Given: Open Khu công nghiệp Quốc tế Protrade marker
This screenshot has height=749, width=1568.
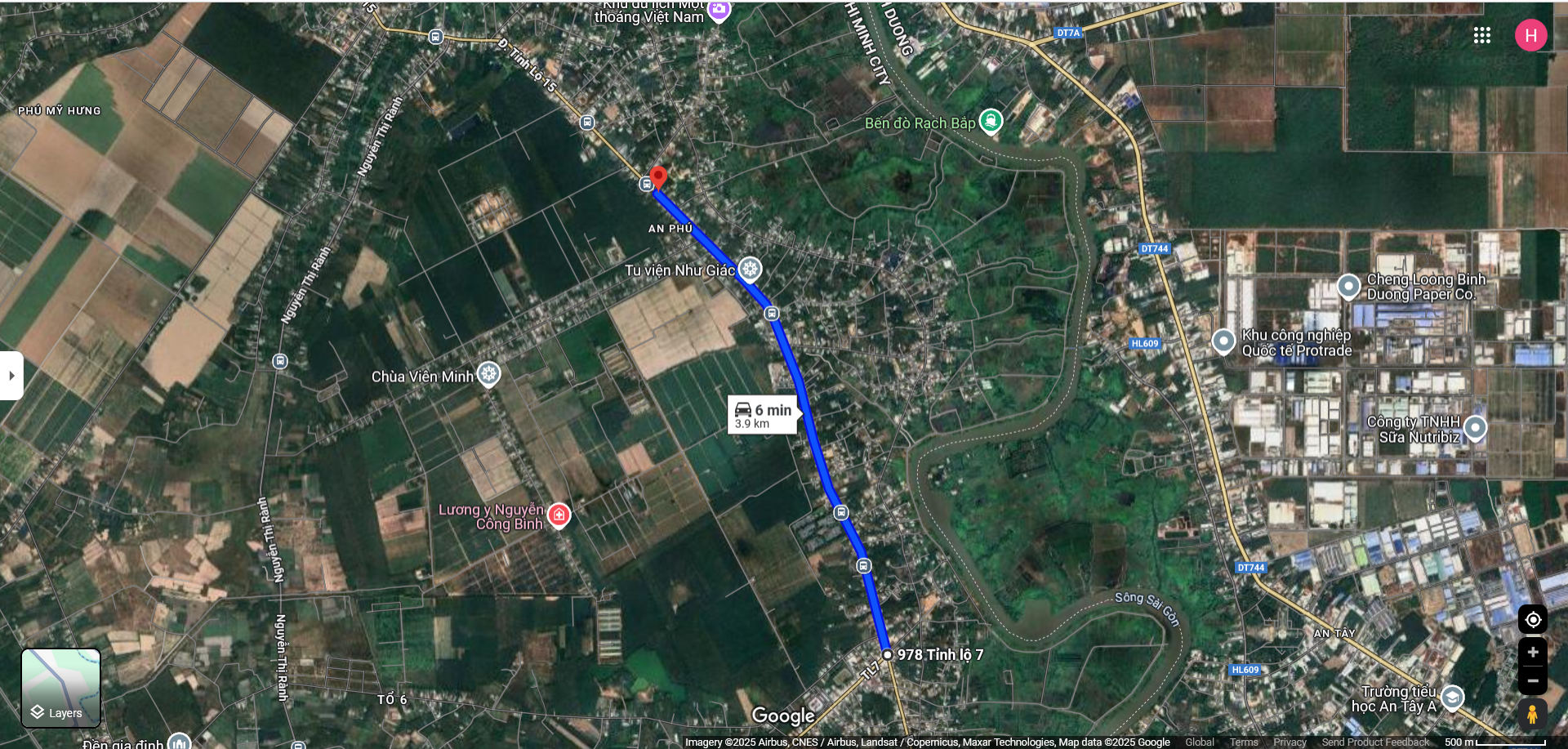Looking at the screenshot, I should tap(1223, 341).
